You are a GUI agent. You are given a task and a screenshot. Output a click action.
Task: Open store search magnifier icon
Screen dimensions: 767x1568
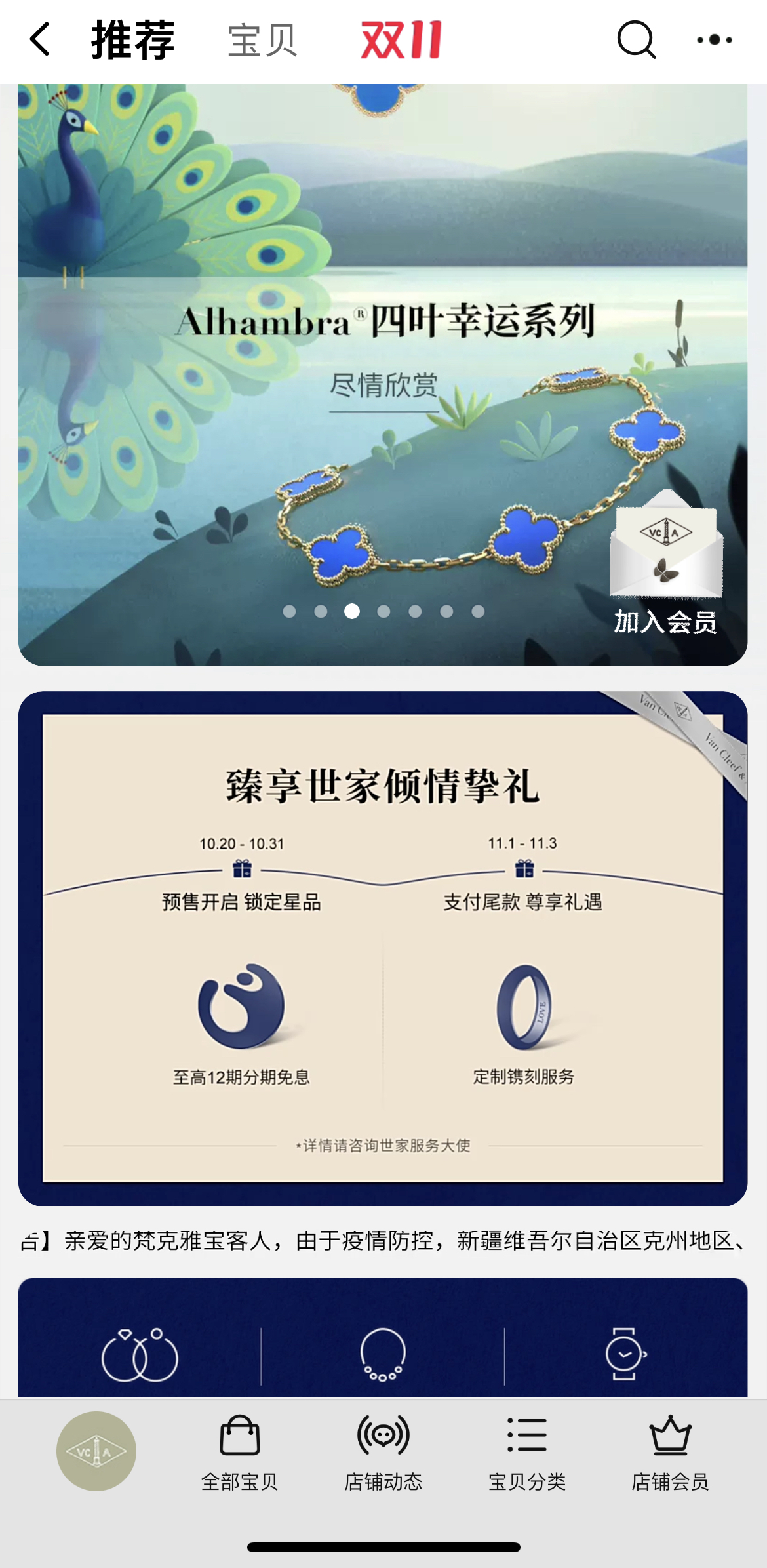636,39
